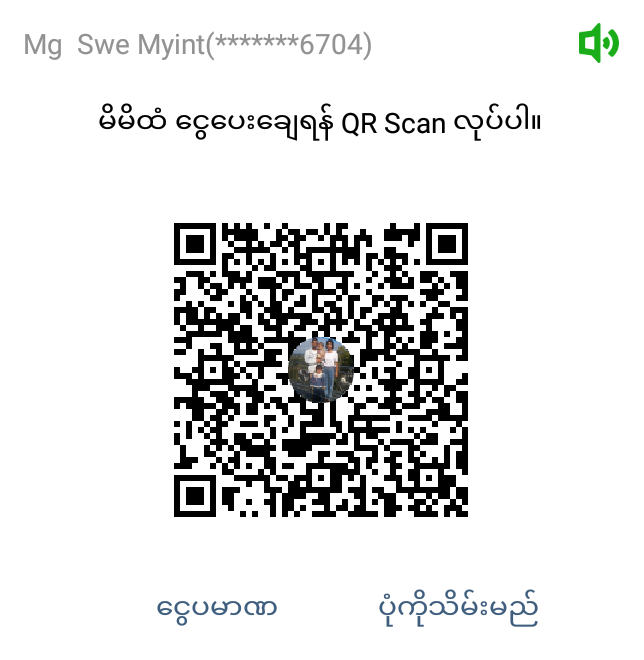Tap ပုံကိုသိမ်းမည် to save the QR image

point(459,607)
